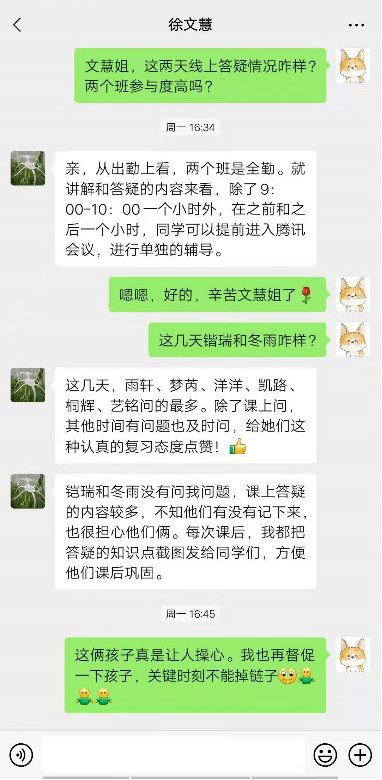
Task: Focus the message text field
Action: tap(173, 755)
